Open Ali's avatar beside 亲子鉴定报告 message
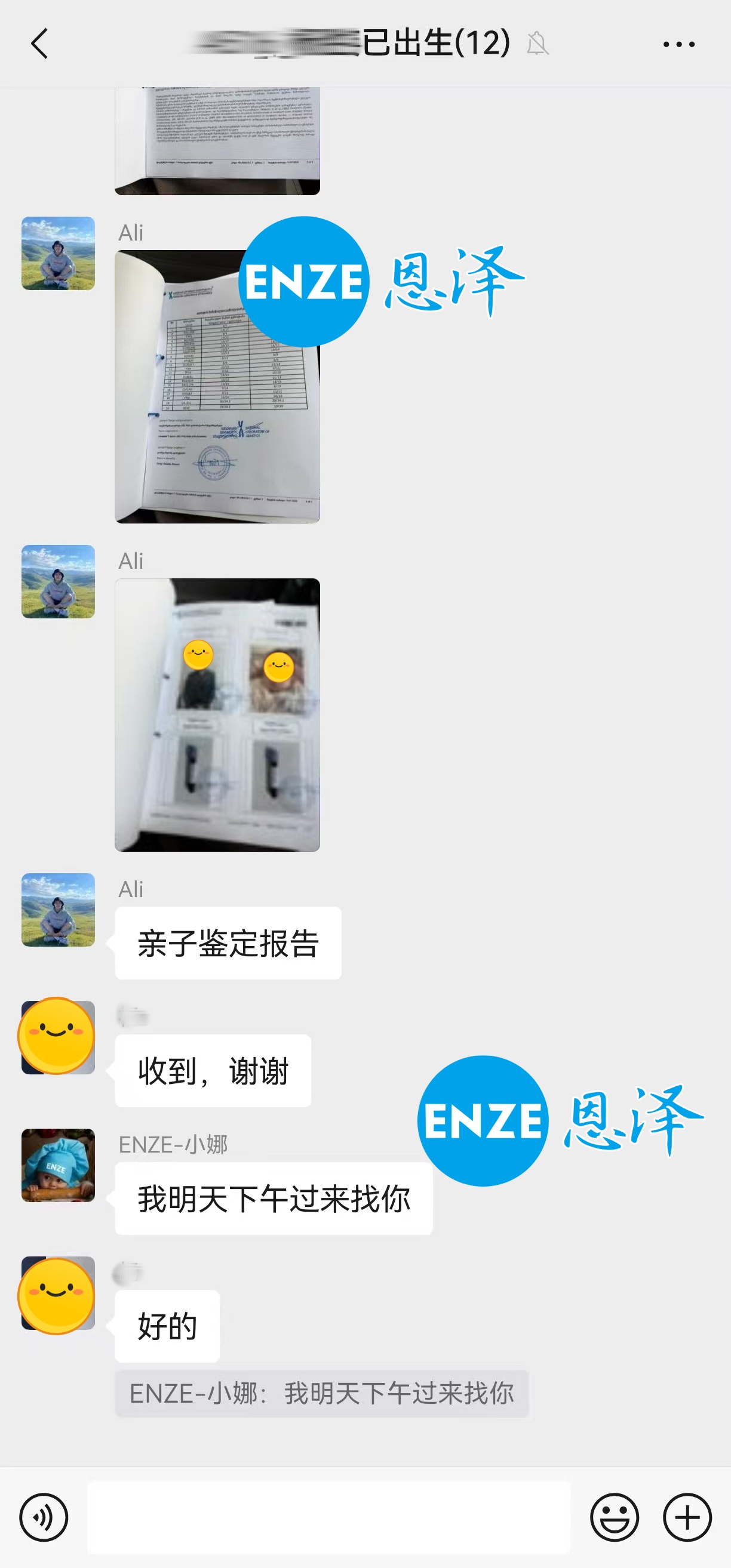The width and height of the screenshot is (731, 1568). (59, 910)
